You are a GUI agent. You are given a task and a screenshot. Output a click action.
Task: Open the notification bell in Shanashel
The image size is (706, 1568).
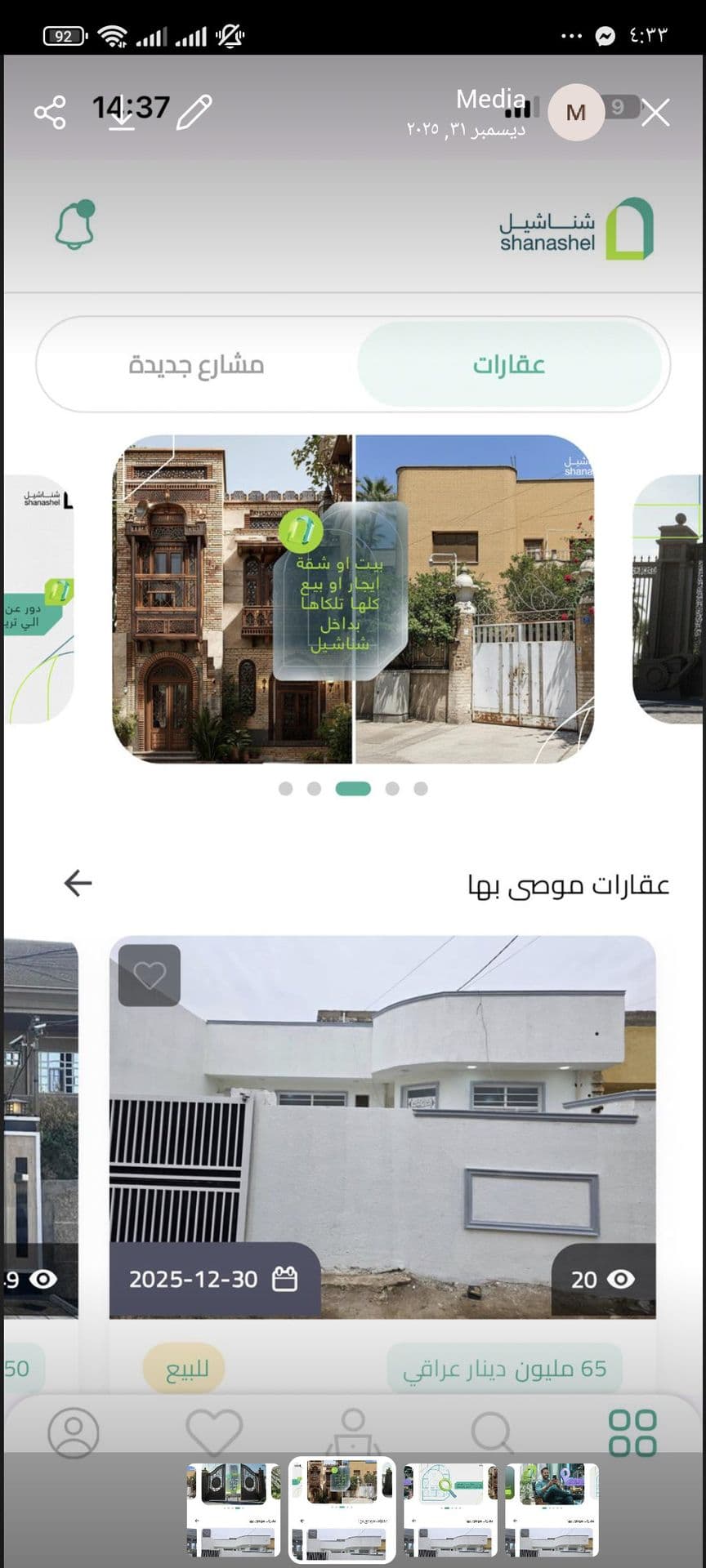pos(74,226)
